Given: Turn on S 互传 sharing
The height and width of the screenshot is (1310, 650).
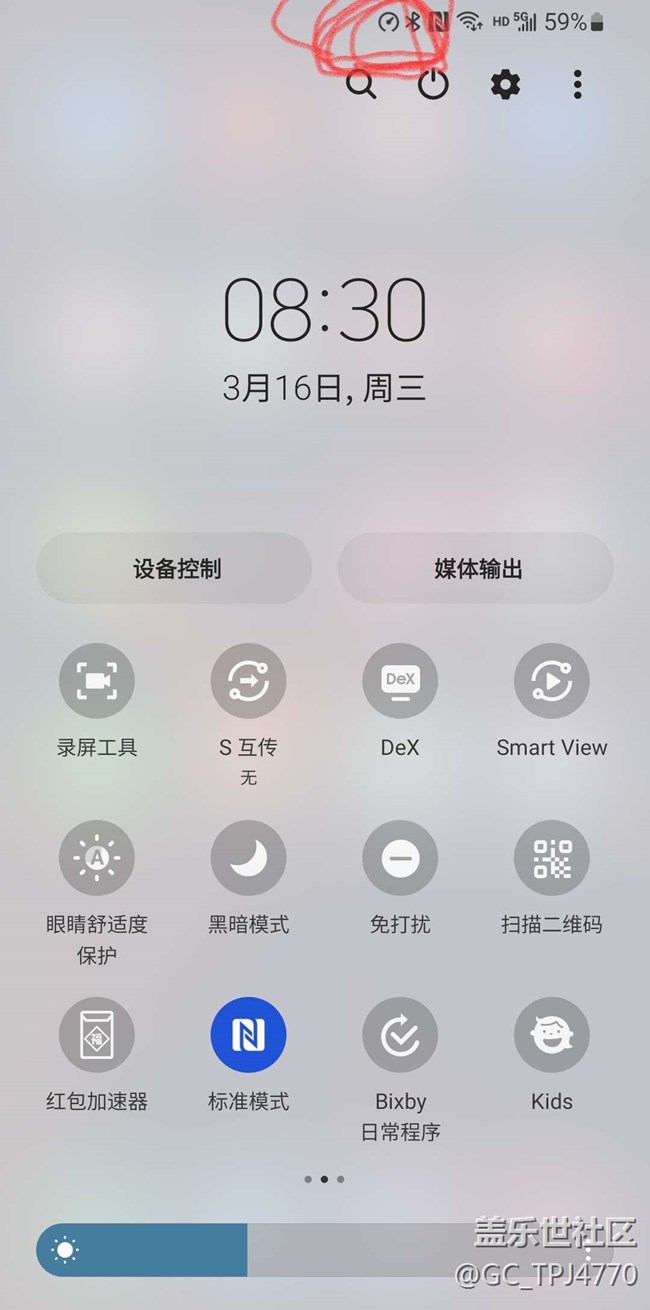Looking at the screenshot, I should coord(248,681).
